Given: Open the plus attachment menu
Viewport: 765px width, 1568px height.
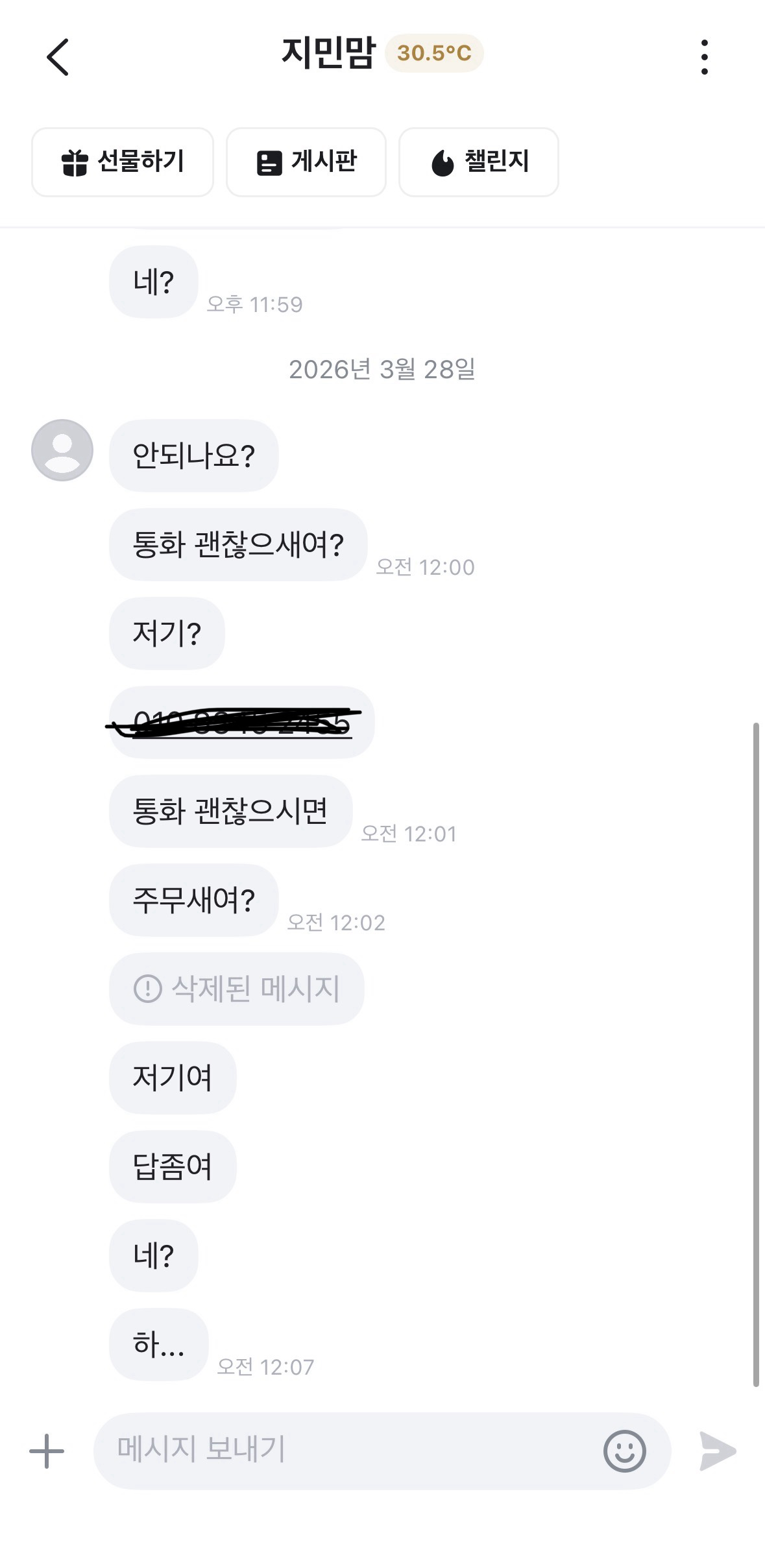Looking at the screenshot, I should 47,1451.
